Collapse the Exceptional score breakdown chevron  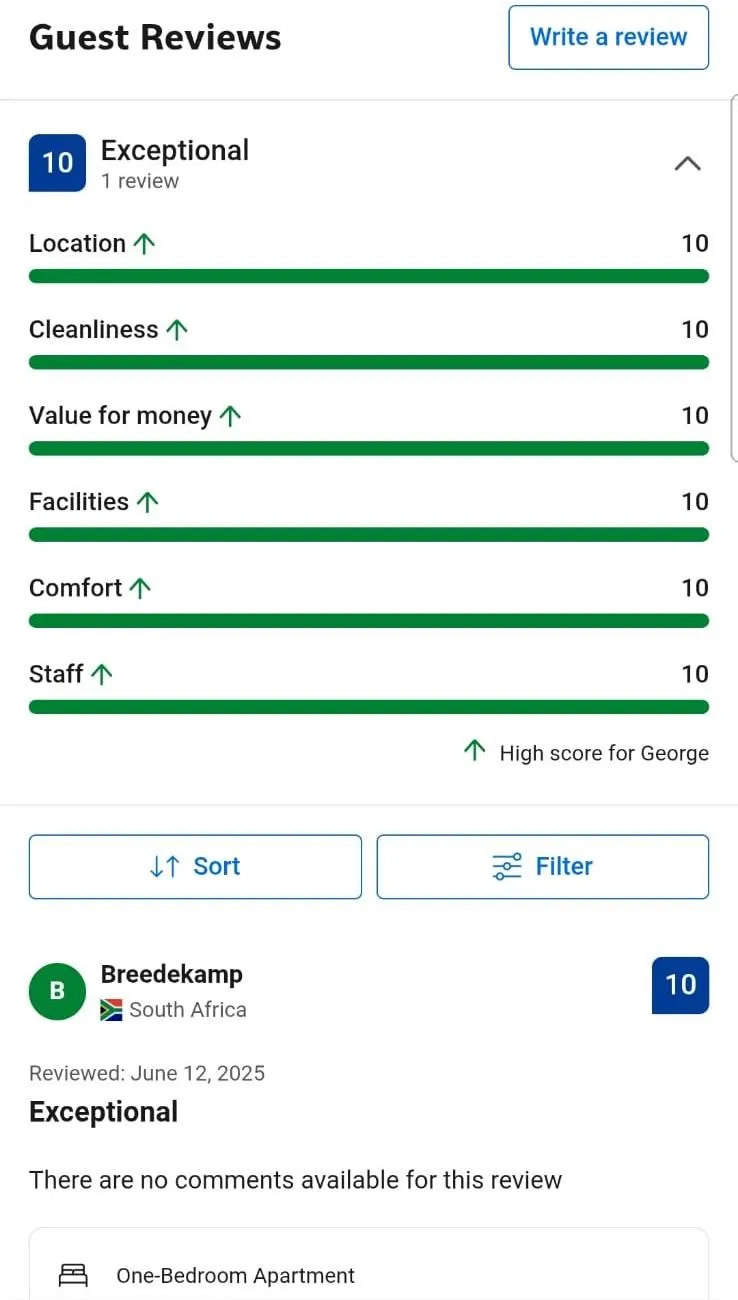(x=687, y=164)
